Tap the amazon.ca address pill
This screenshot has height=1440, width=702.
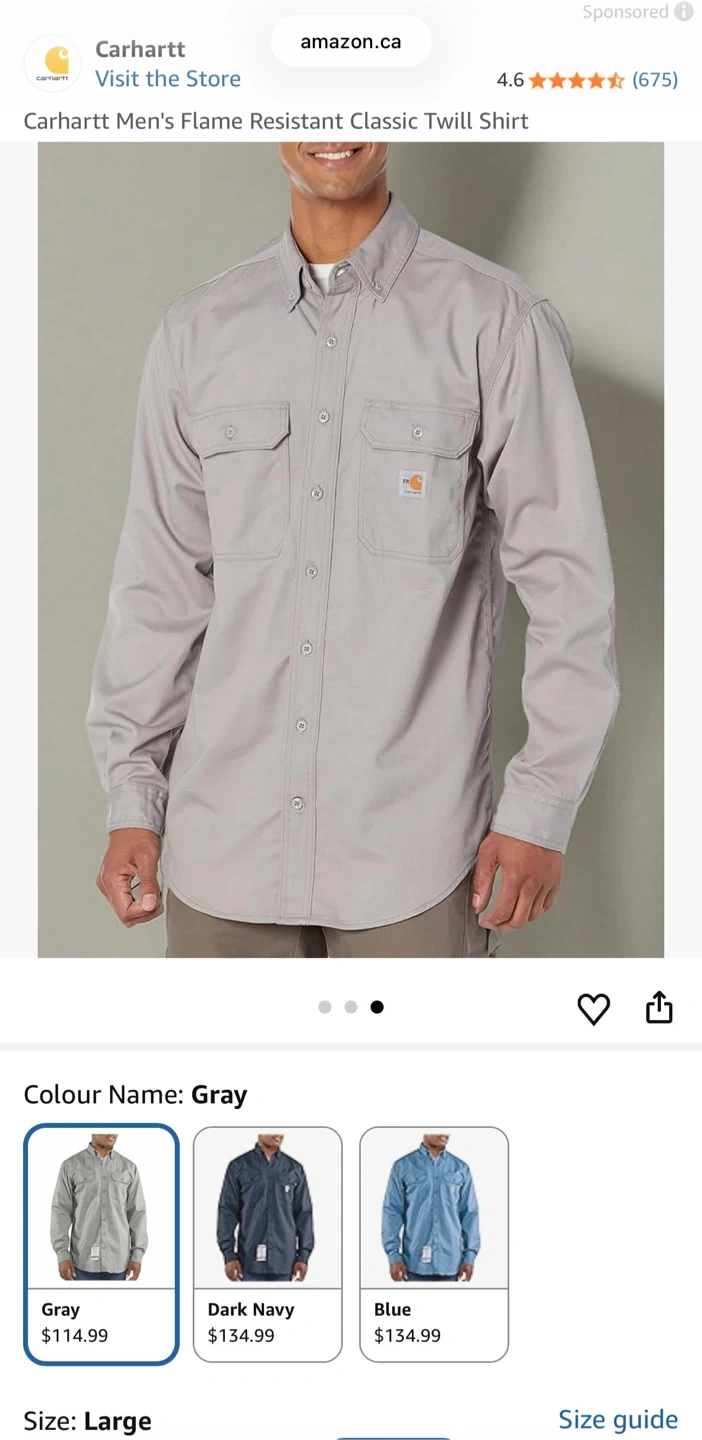click(x=351, y=42)
